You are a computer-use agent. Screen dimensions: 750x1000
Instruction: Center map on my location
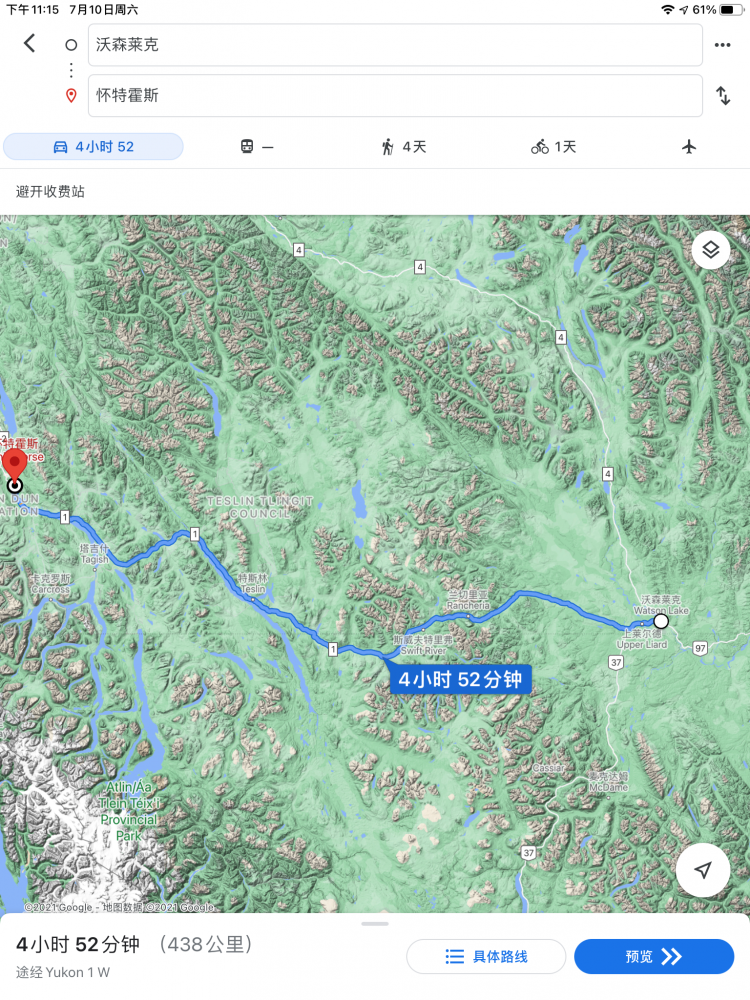[x=703, y=870]
